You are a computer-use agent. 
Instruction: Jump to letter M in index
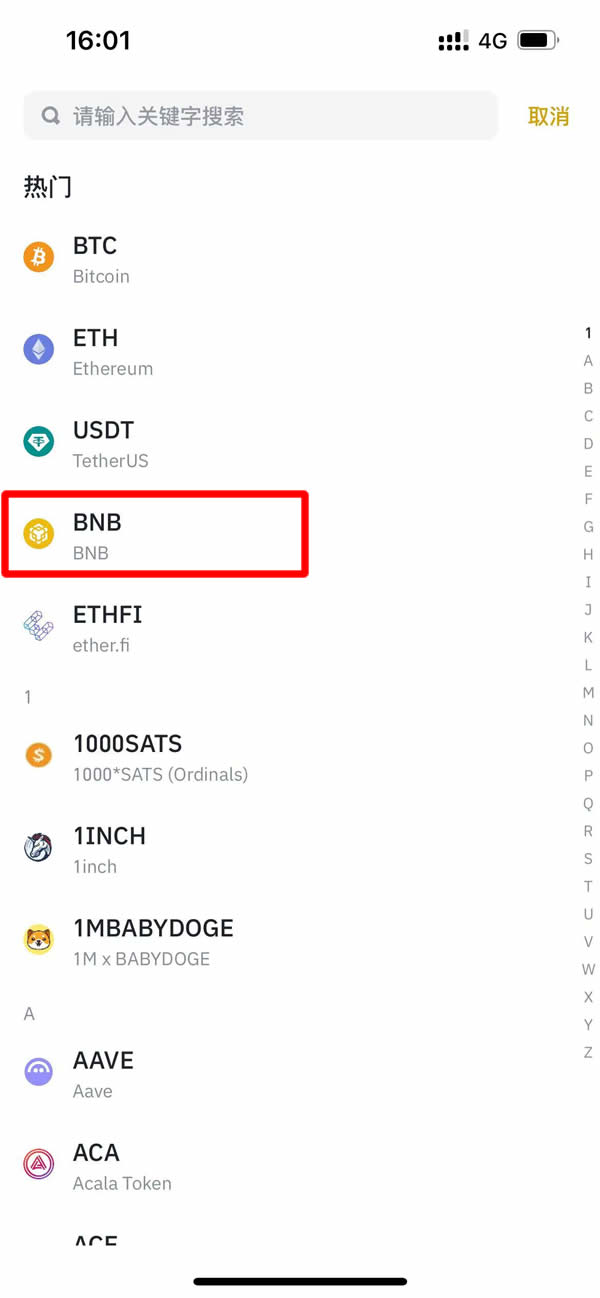pos(588,692)
